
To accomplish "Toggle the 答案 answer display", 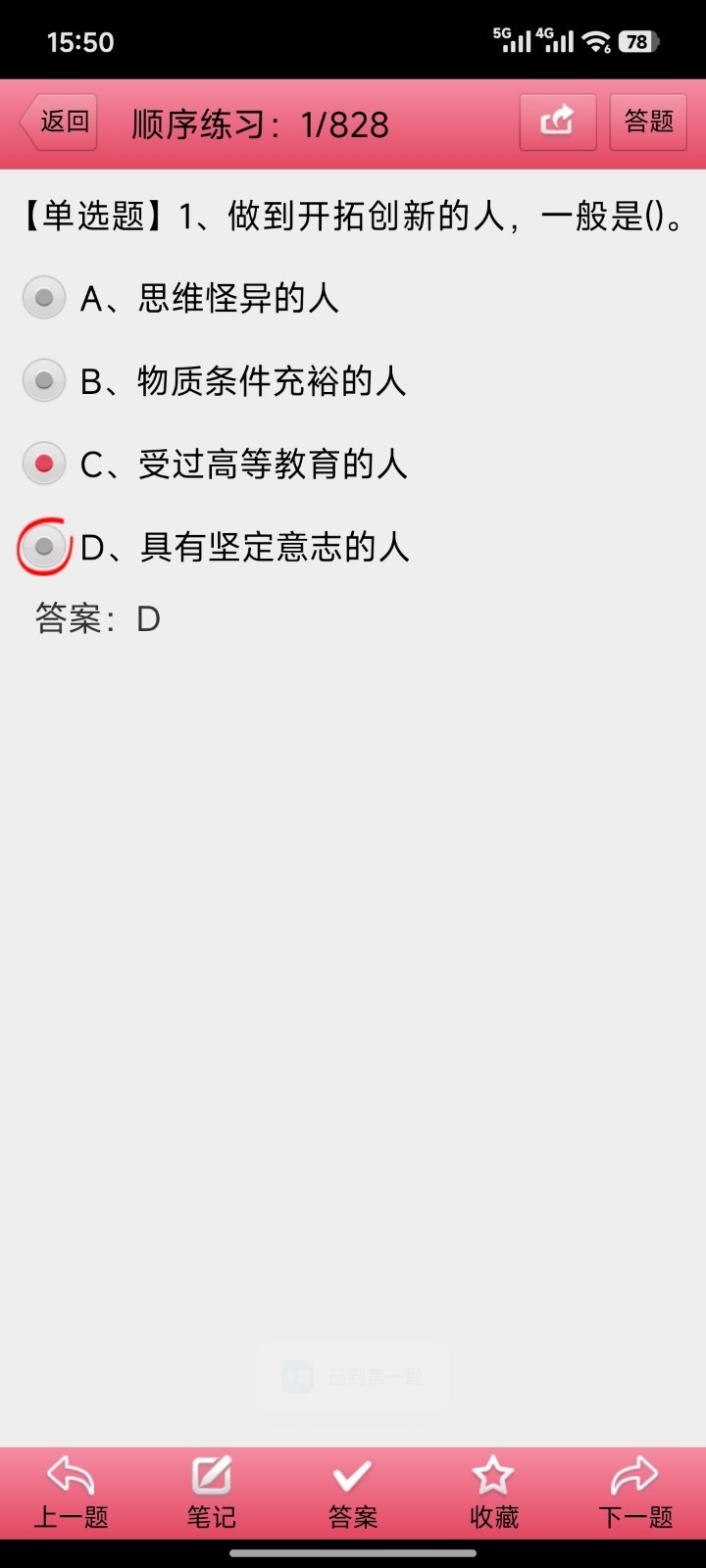I will [353, 1493].
